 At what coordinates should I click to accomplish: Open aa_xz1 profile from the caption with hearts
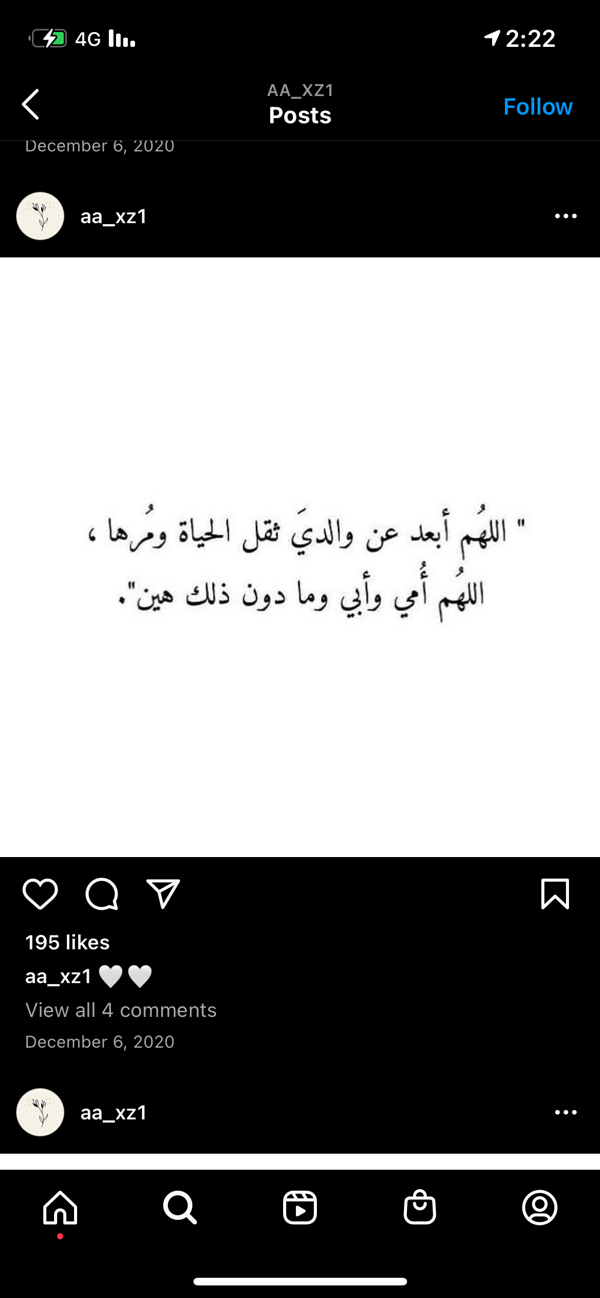58,976
